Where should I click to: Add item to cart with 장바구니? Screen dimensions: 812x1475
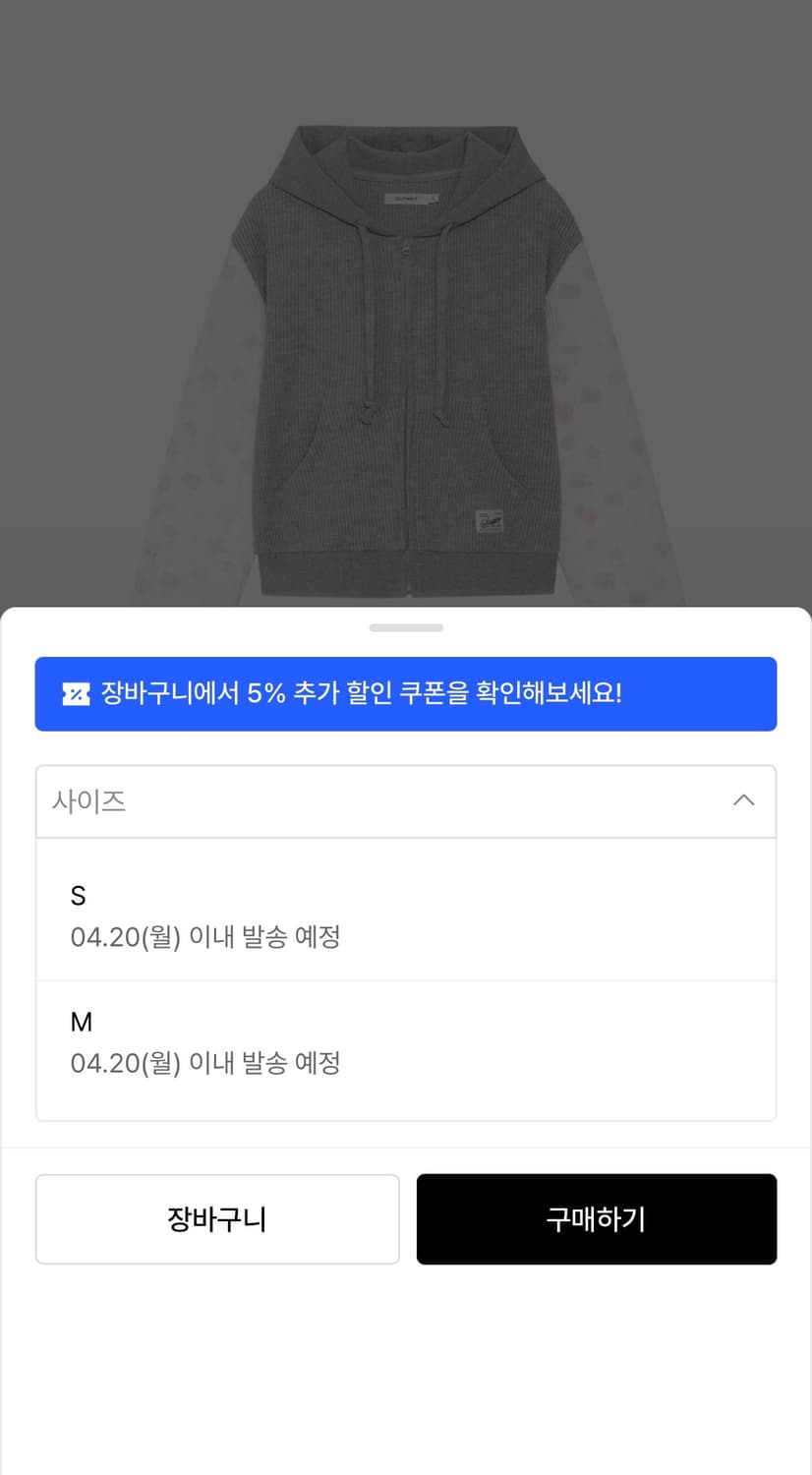click(x=216, y=1218)
